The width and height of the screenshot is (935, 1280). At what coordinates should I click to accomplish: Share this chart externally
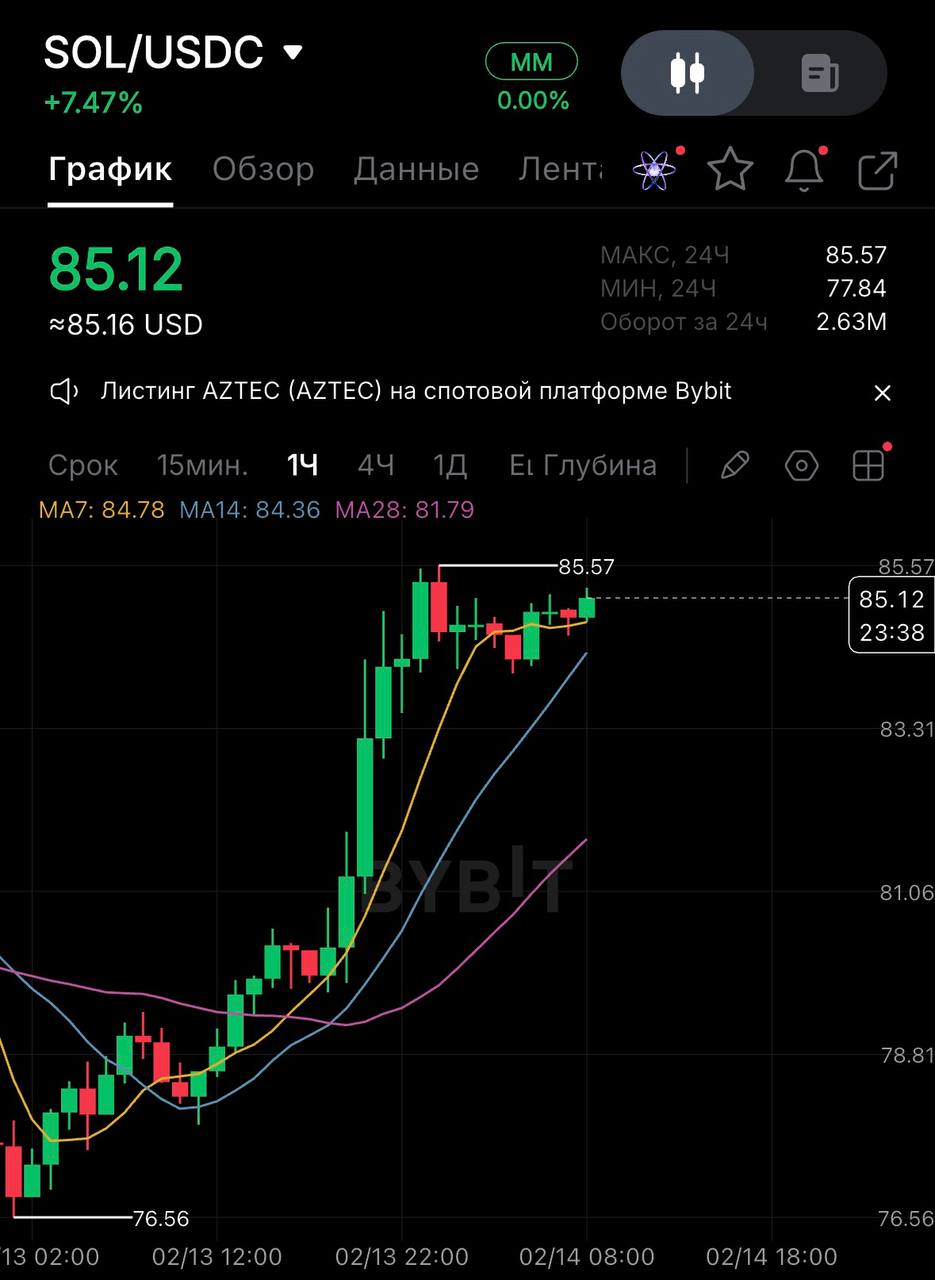coord(878,170)
